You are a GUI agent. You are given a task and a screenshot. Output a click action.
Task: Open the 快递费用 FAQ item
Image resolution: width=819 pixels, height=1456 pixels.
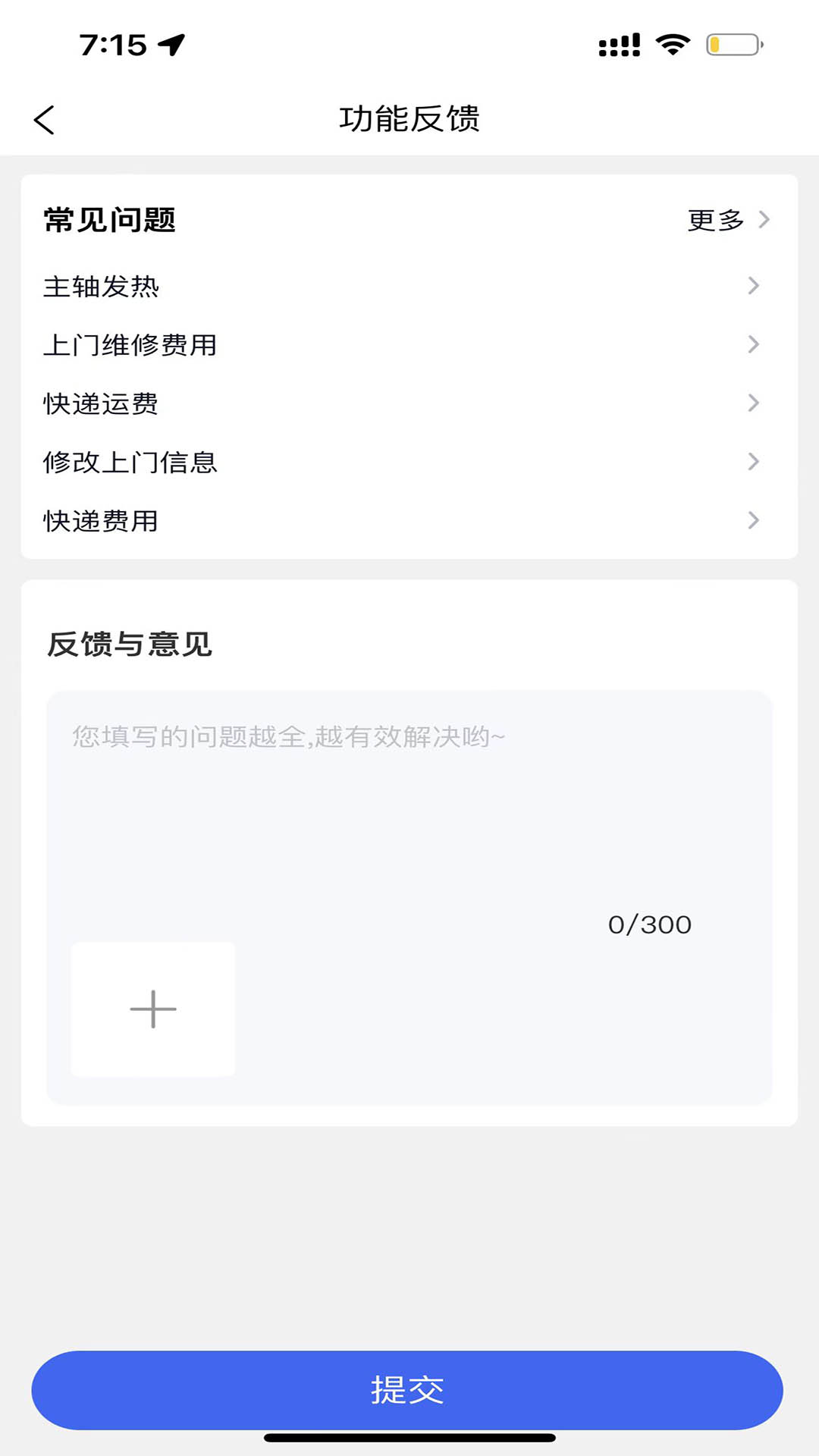100,521
